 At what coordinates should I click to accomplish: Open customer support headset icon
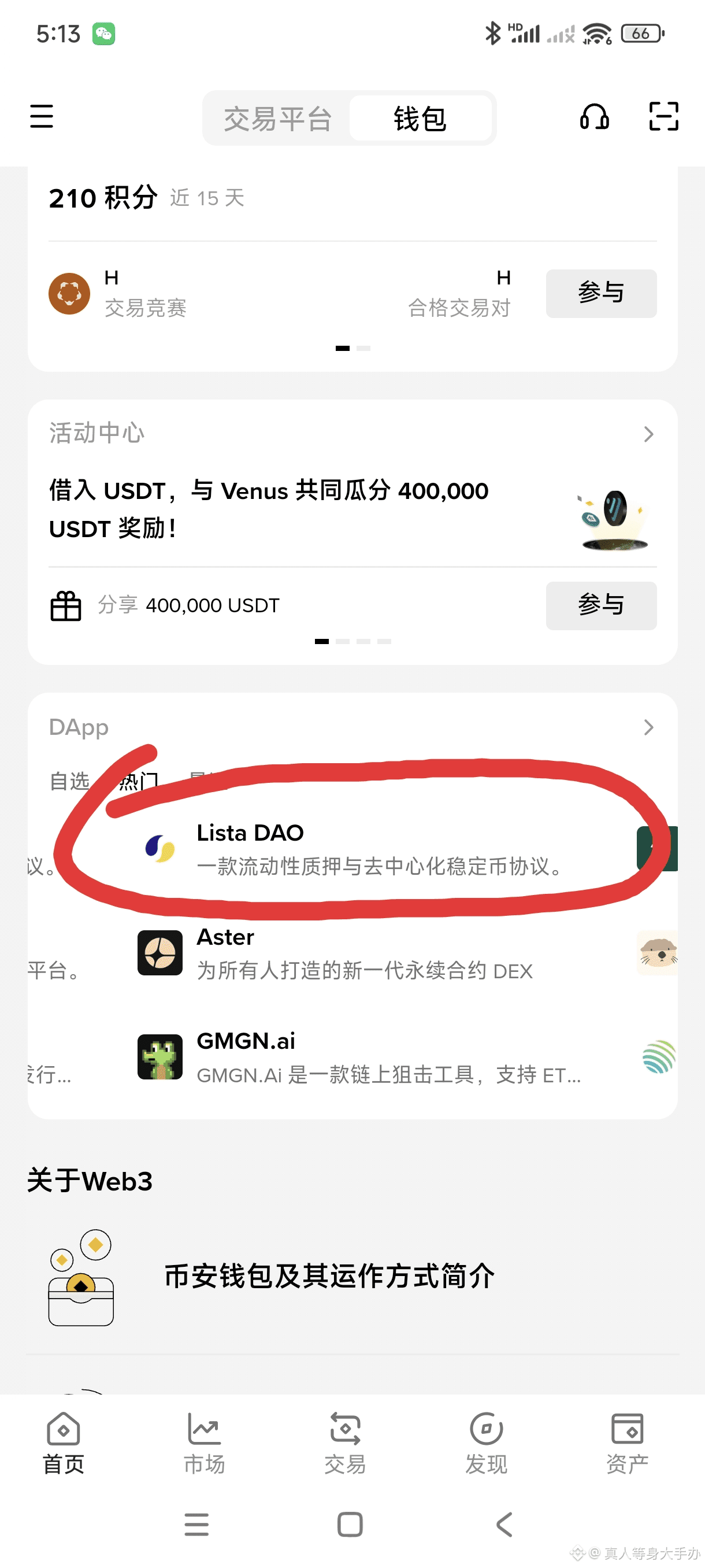tap(593, 116)
